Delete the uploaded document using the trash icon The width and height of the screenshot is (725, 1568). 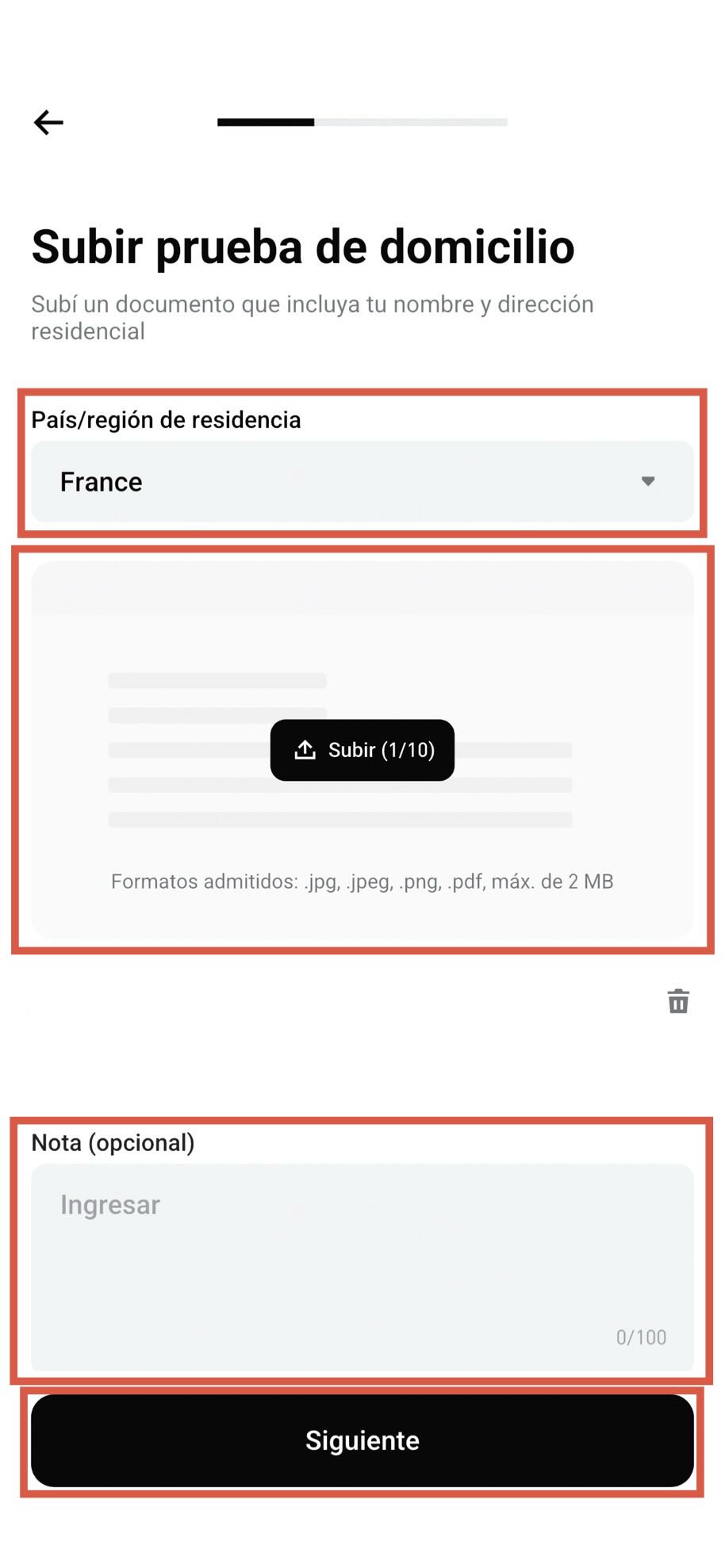point(678,1002)
